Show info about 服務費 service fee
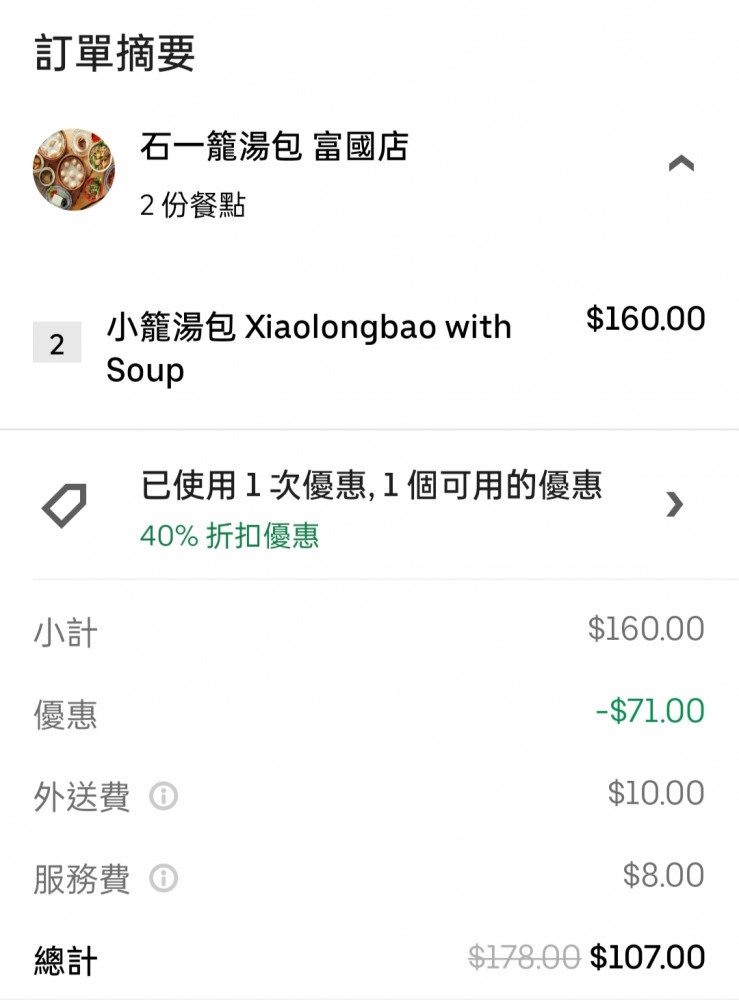Screen dimensions: 739x1000 click(163, 879)
